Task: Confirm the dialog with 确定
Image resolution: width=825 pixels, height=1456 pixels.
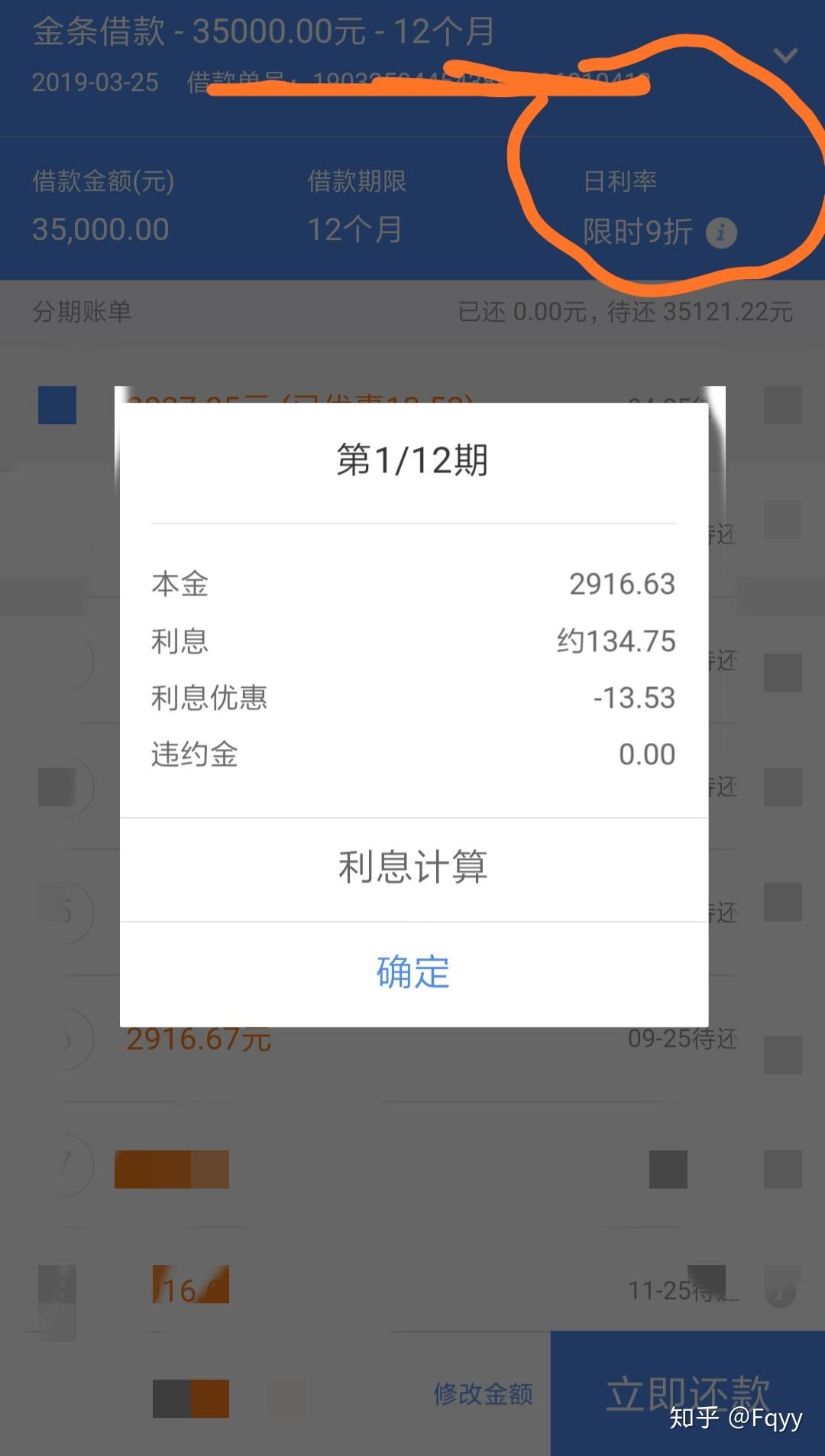Action: pyautogui.click(x=413, y=973)
